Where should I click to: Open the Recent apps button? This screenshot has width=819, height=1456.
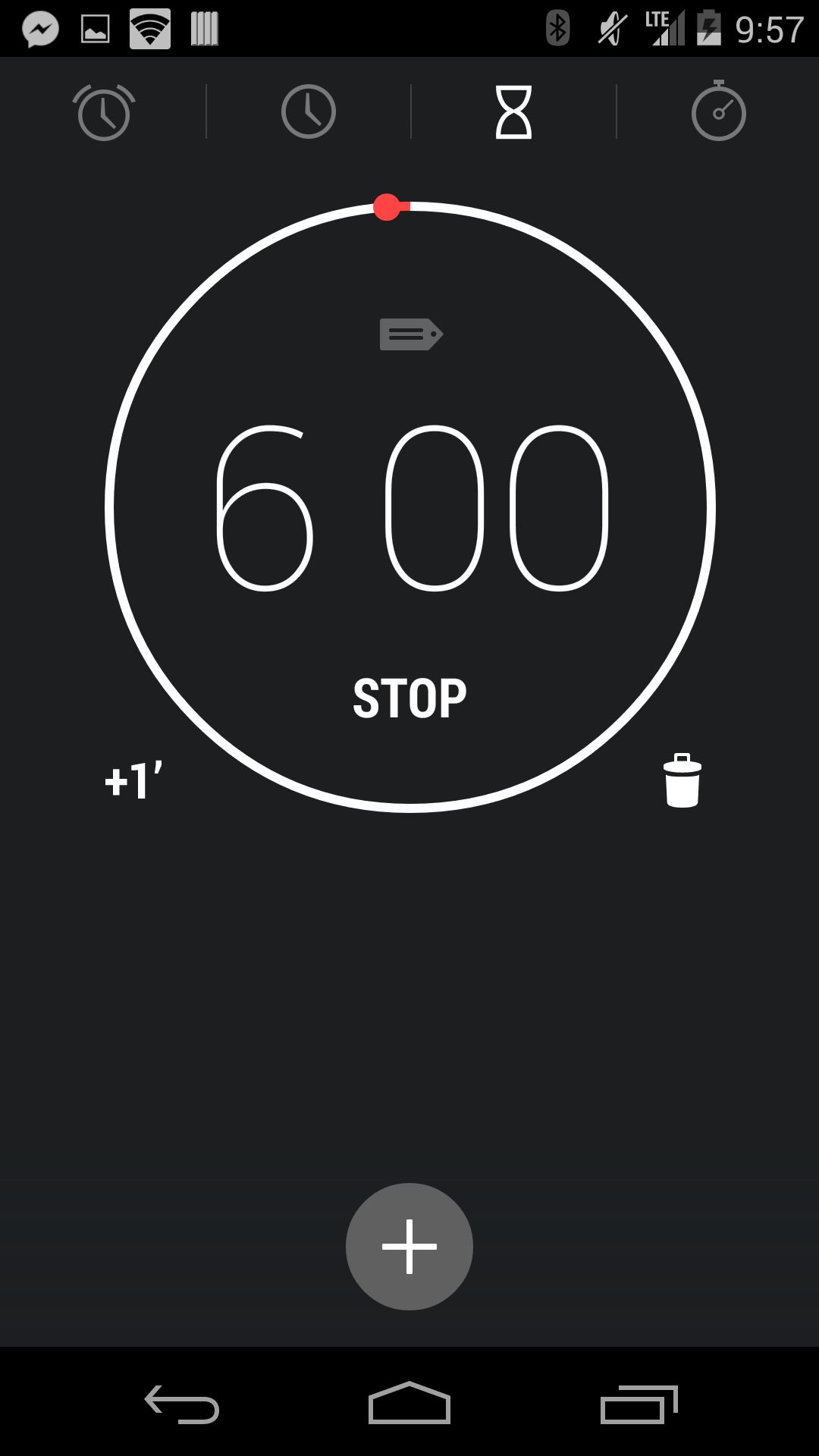[639, 1401]
